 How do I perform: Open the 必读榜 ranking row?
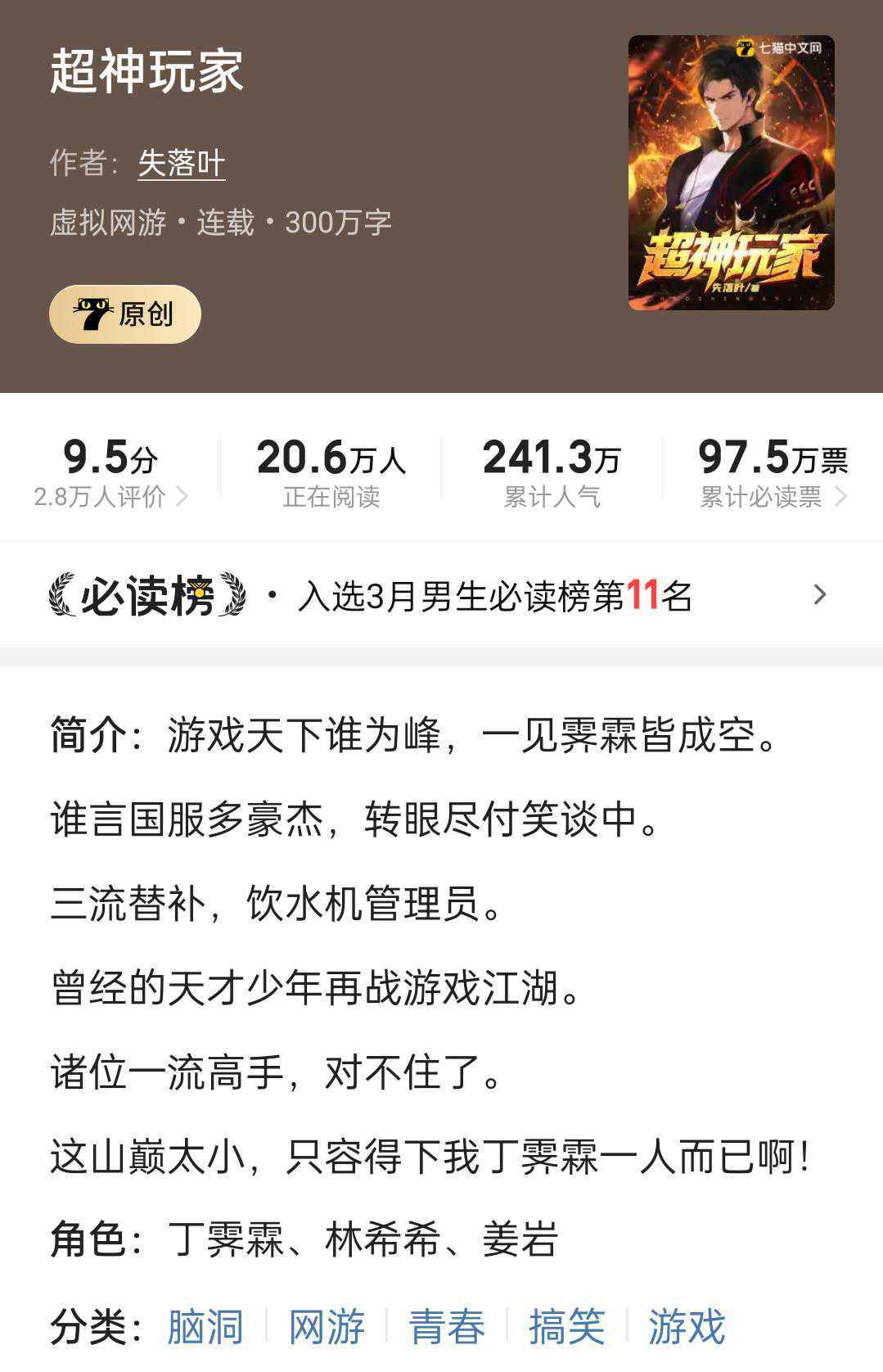pyautogui.click(x=441, y=595)
